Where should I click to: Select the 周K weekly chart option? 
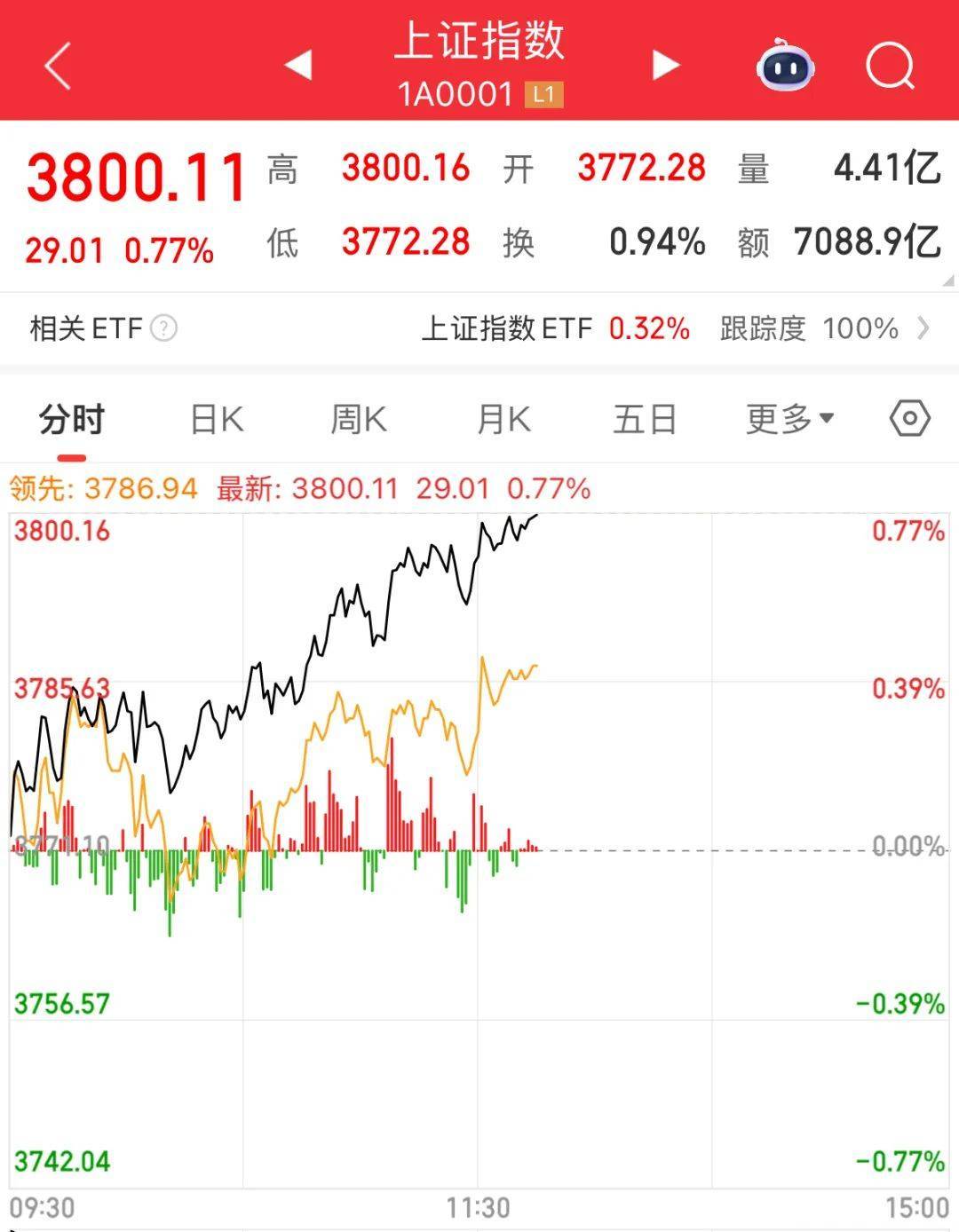pos(358,417)
